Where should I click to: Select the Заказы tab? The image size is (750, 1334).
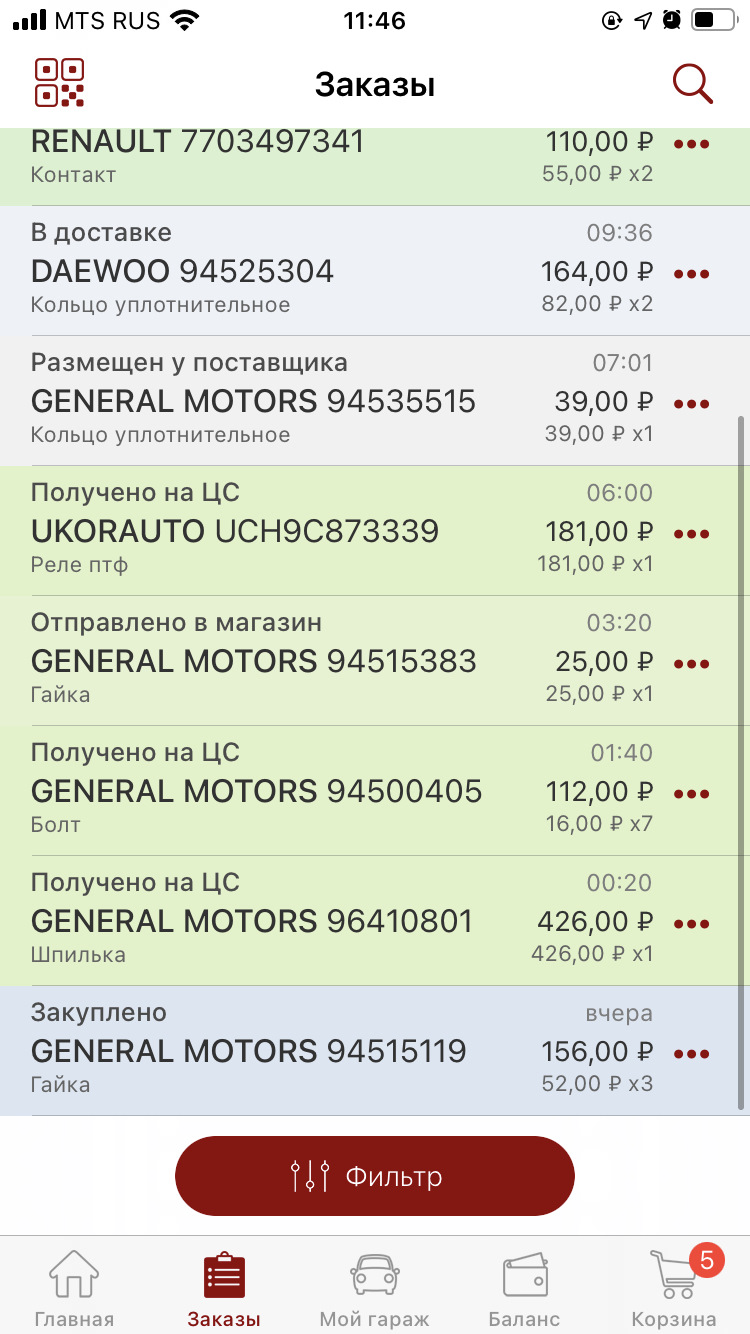(224, 1290)
